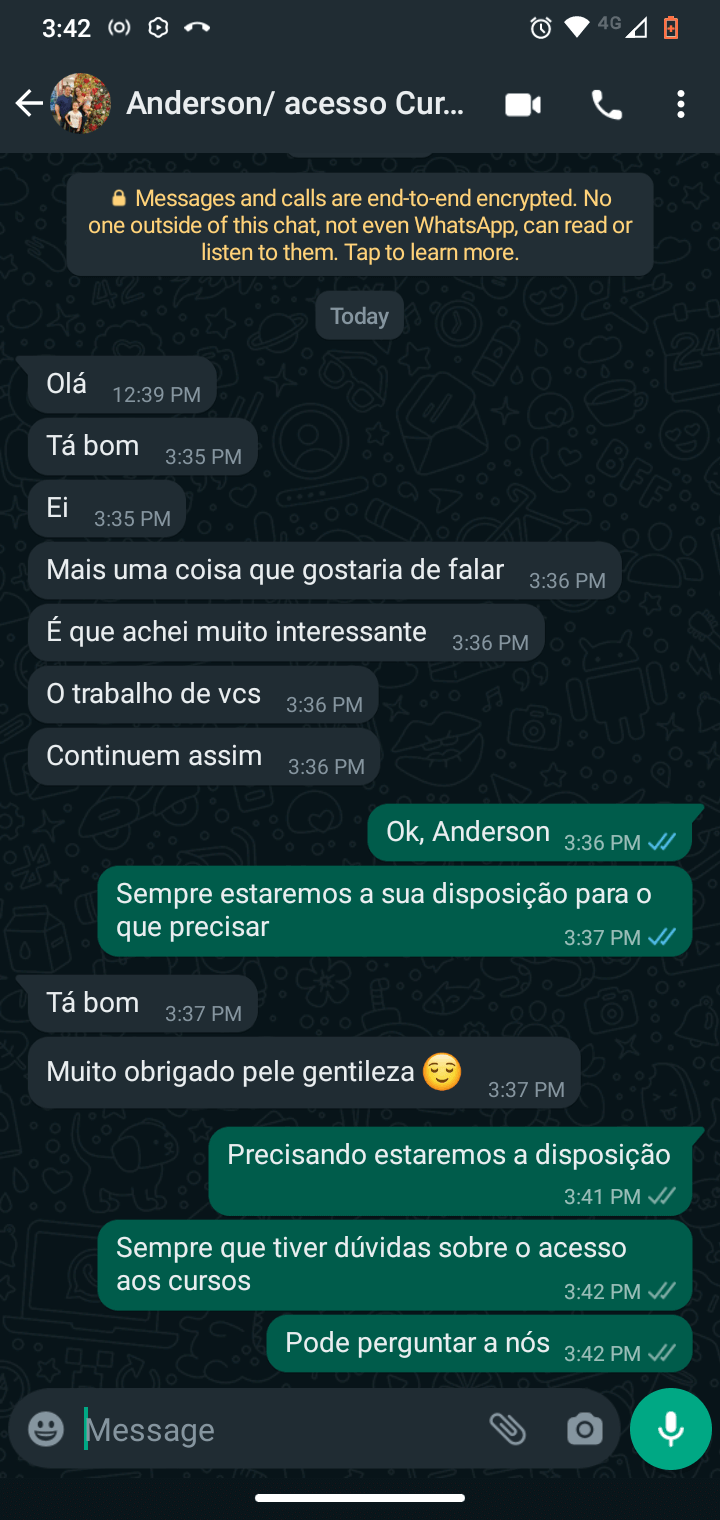Open the overflow menu
The image size is (720, 1520).
(x=680, y=104)
